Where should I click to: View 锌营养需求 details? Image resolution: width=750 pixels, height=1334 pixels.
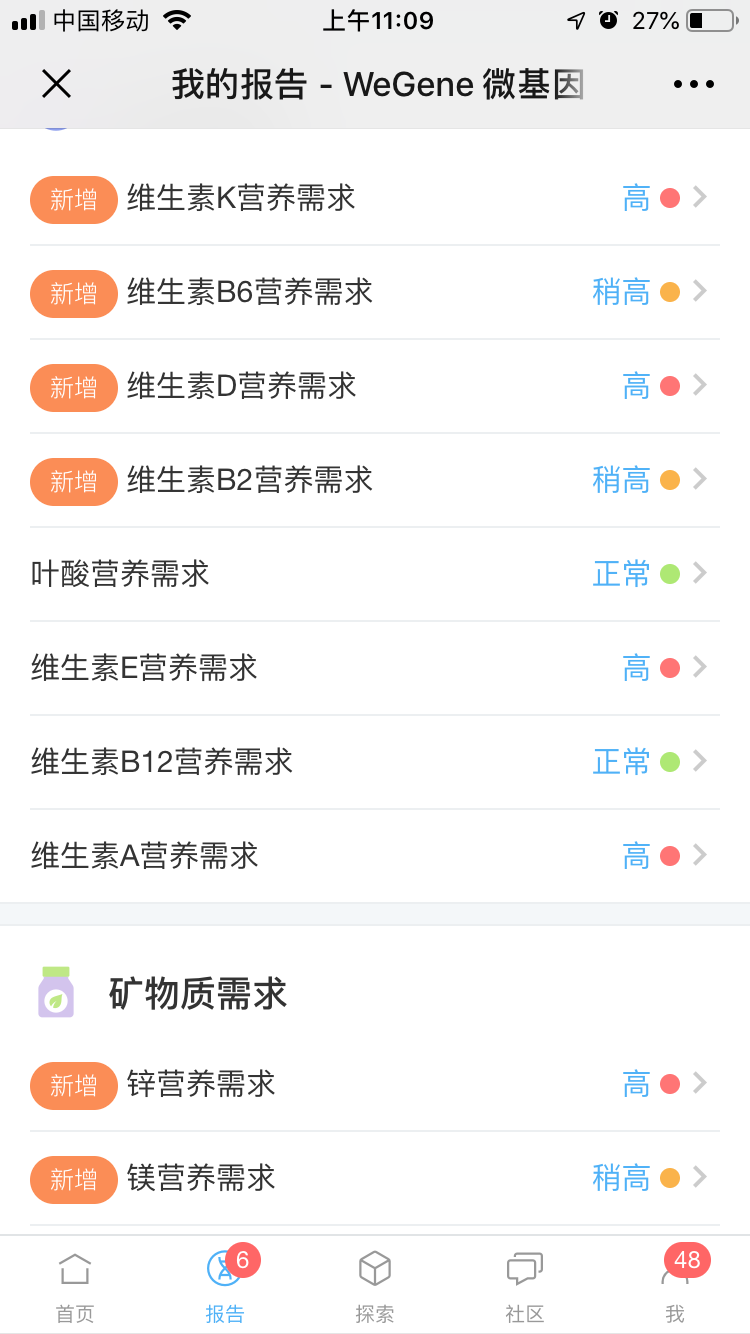click(x=375, y=1084)
